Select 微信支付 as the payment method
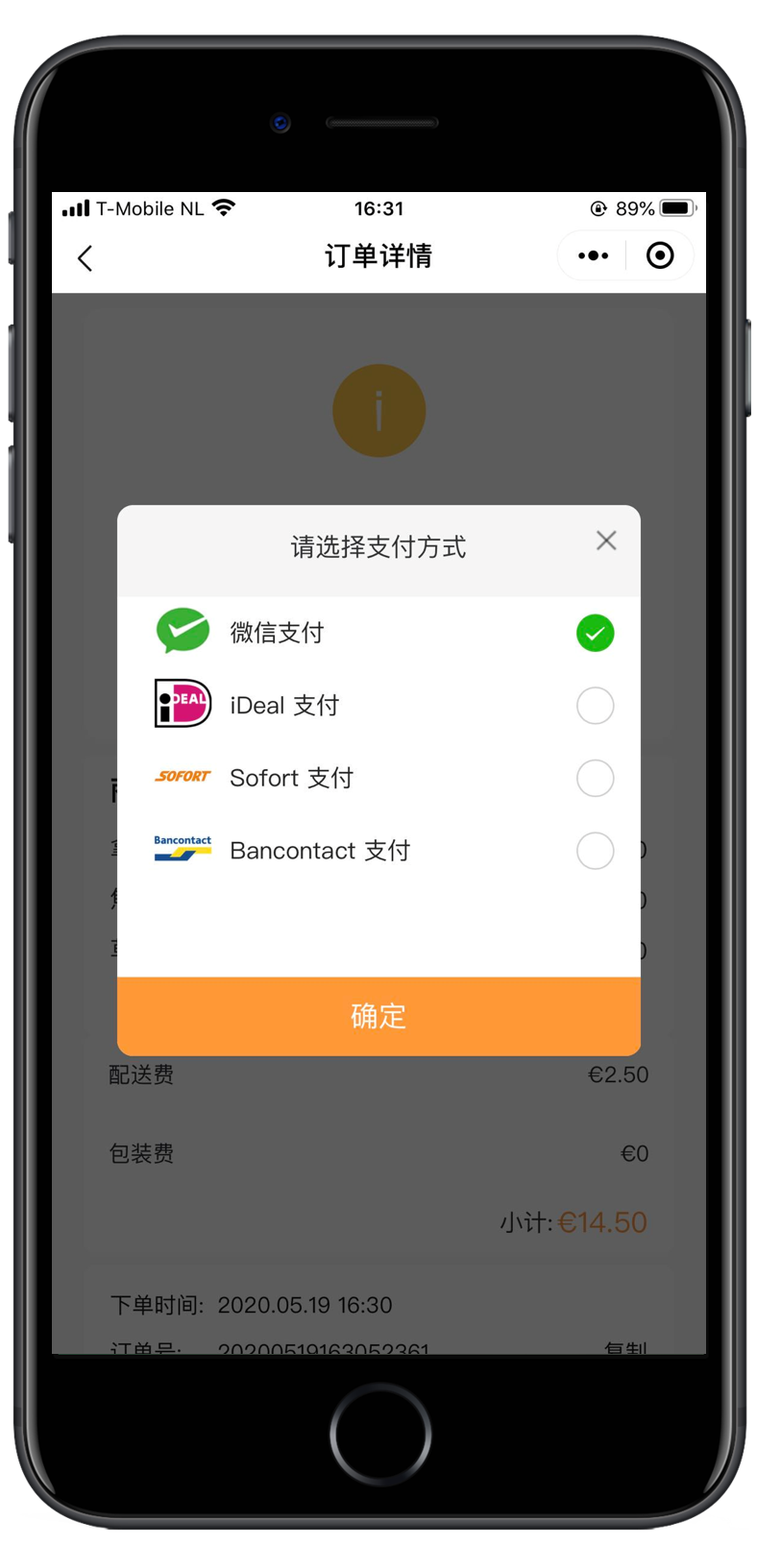This screenshot has height=1568, width=757. coord(595,633)
